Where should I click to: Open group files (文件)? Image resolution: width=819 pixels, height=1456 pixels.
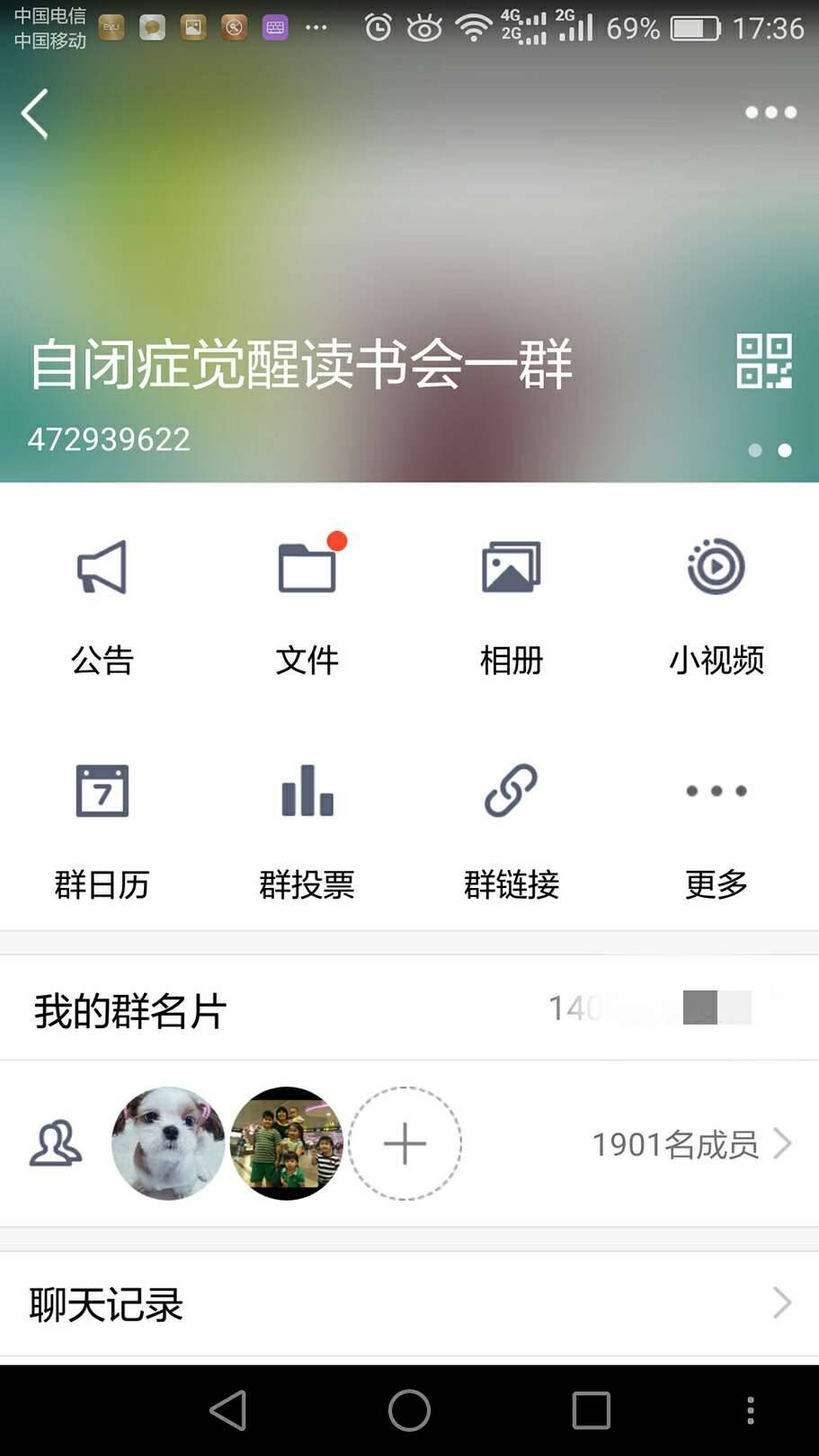coord(307,602)
